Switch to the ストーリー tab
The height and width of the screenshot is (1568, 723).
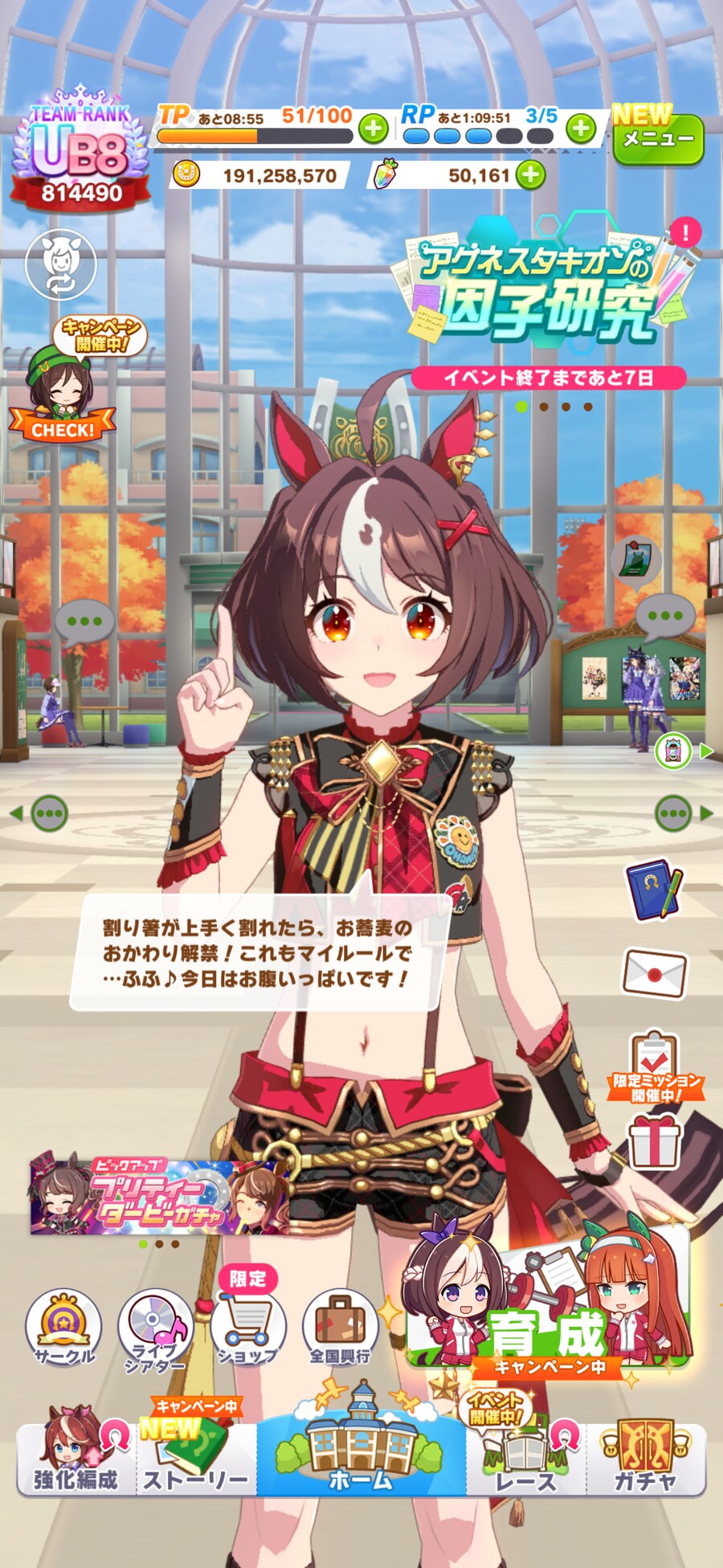tap(196, 1459)
